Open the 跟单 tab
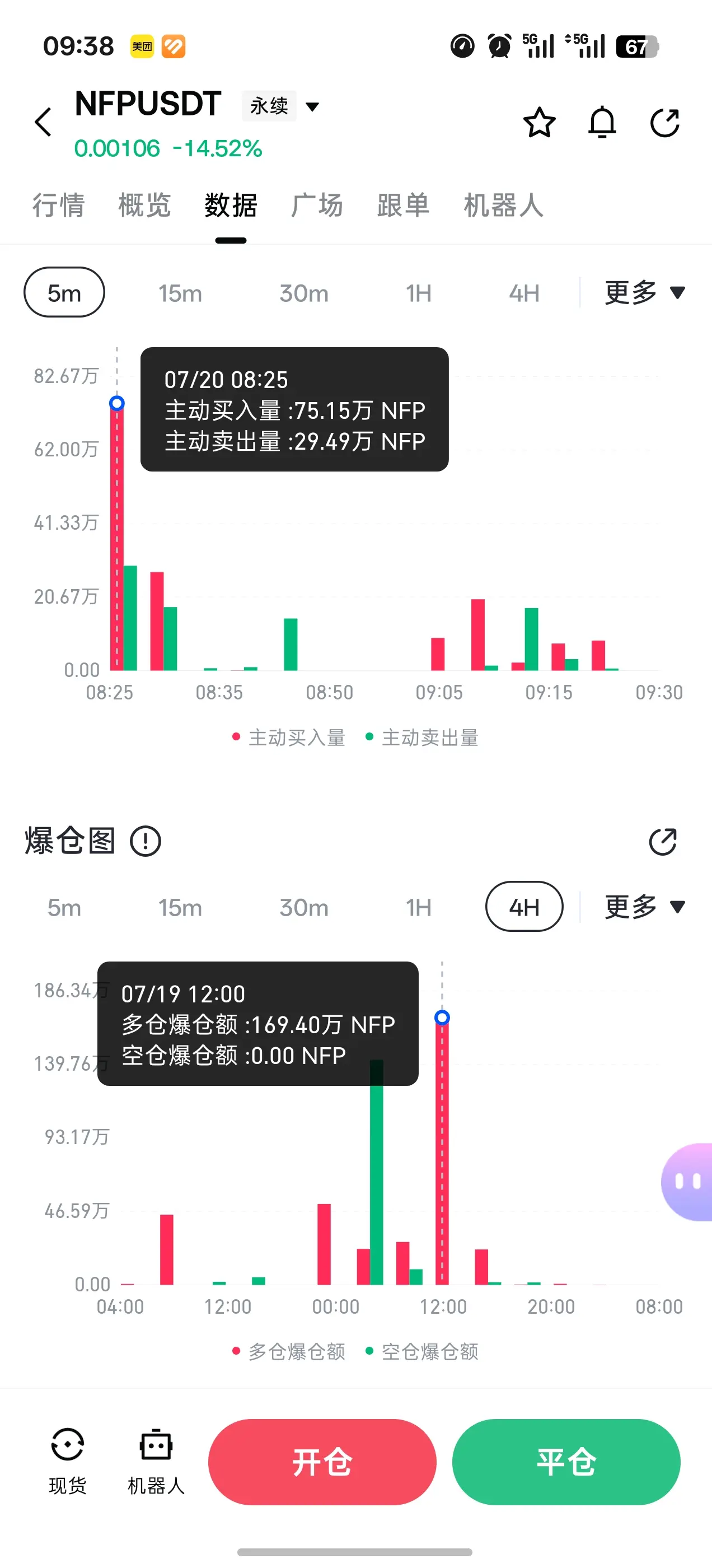Viewport: 712px width, 1568px height. click(x=404, y=205)
